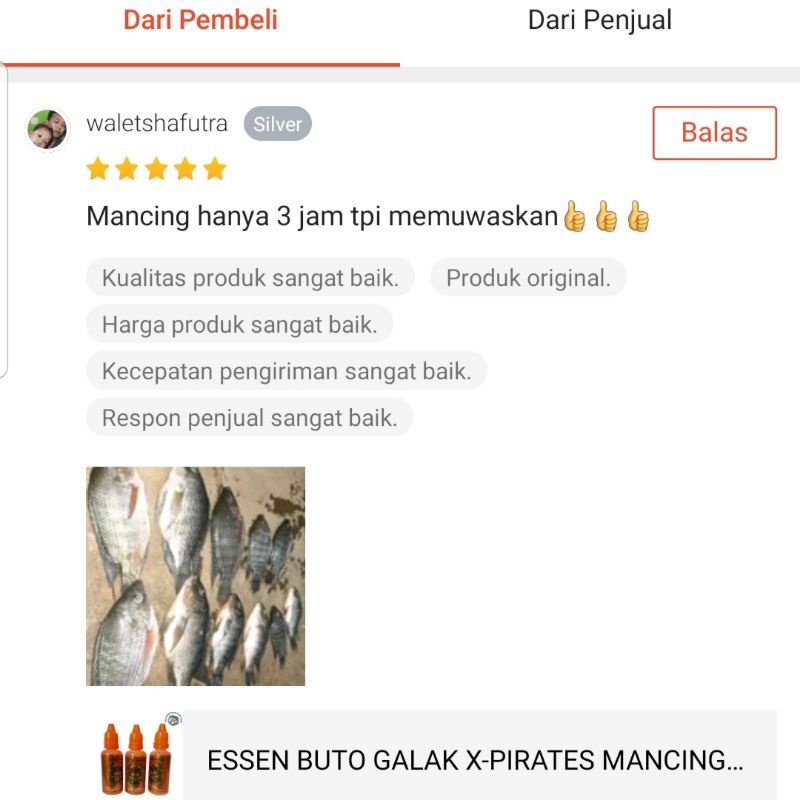
Task: Switch to the Dari Pembeli tab
Action: [200, 21]
